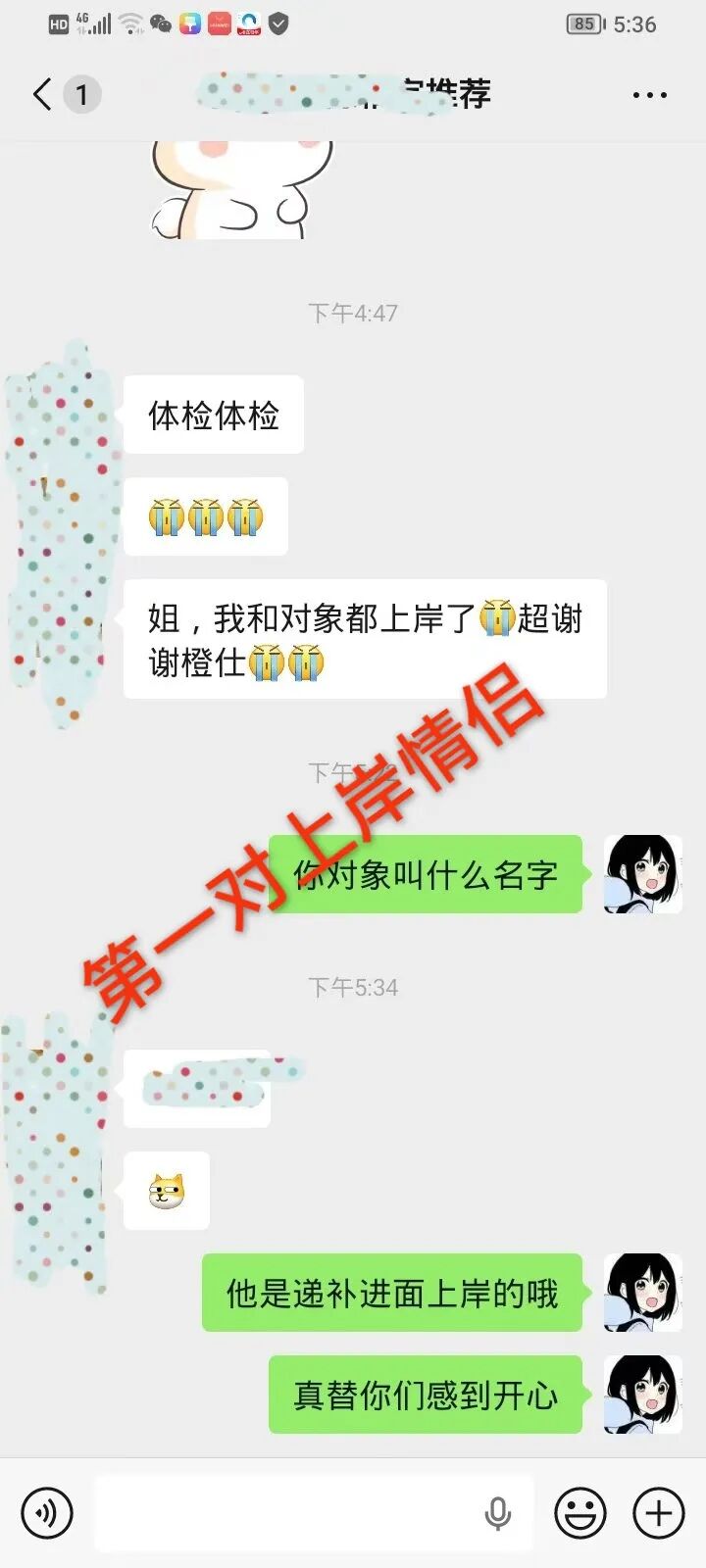
Task: Open avatar beside 你对象叫什么名字 message
Action: pyautogui.click(x=642, y=874)
